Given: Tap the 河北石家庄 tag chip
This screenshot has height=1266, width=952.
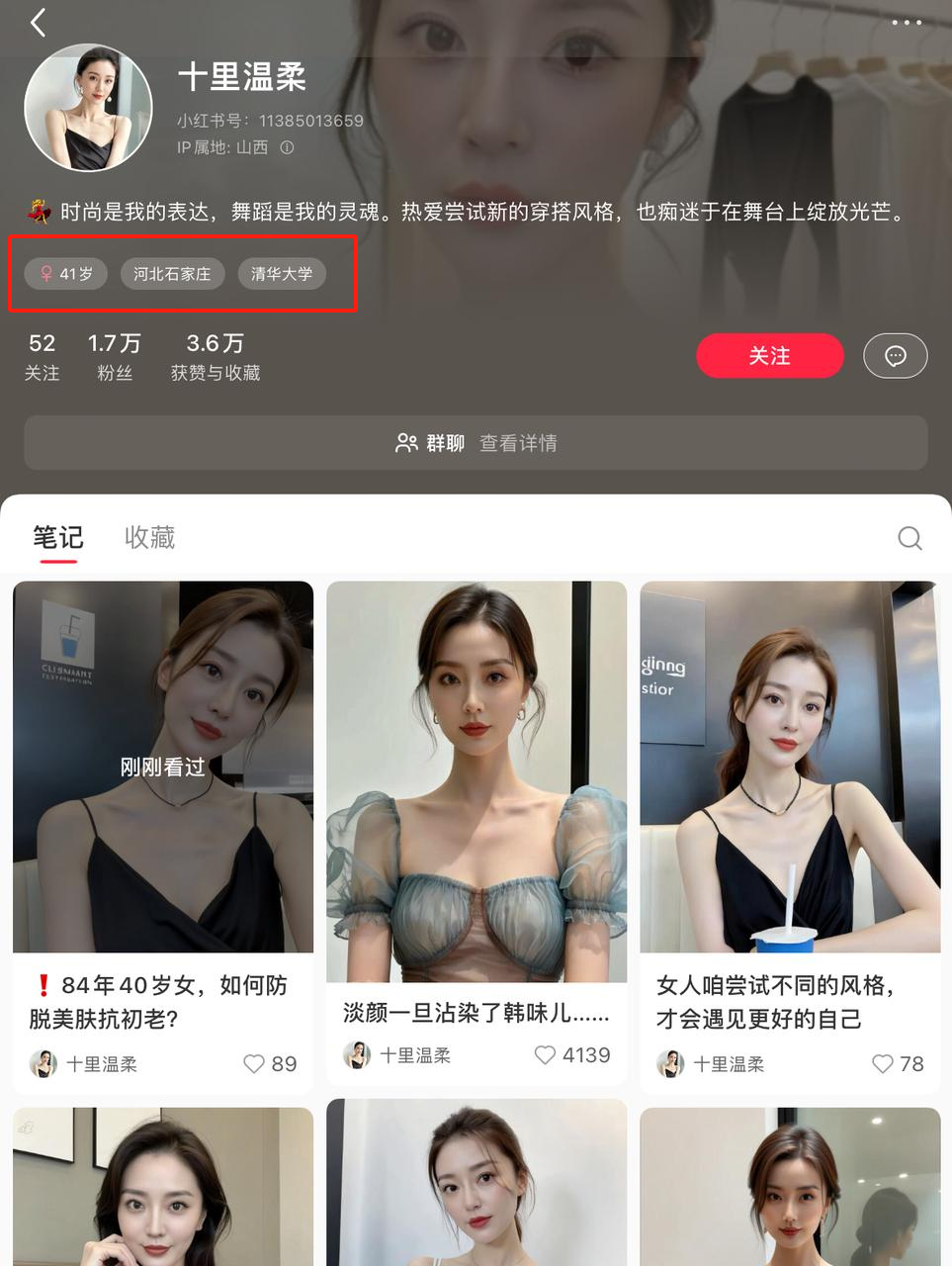Looking at the screenshot, I should (172, 274).
